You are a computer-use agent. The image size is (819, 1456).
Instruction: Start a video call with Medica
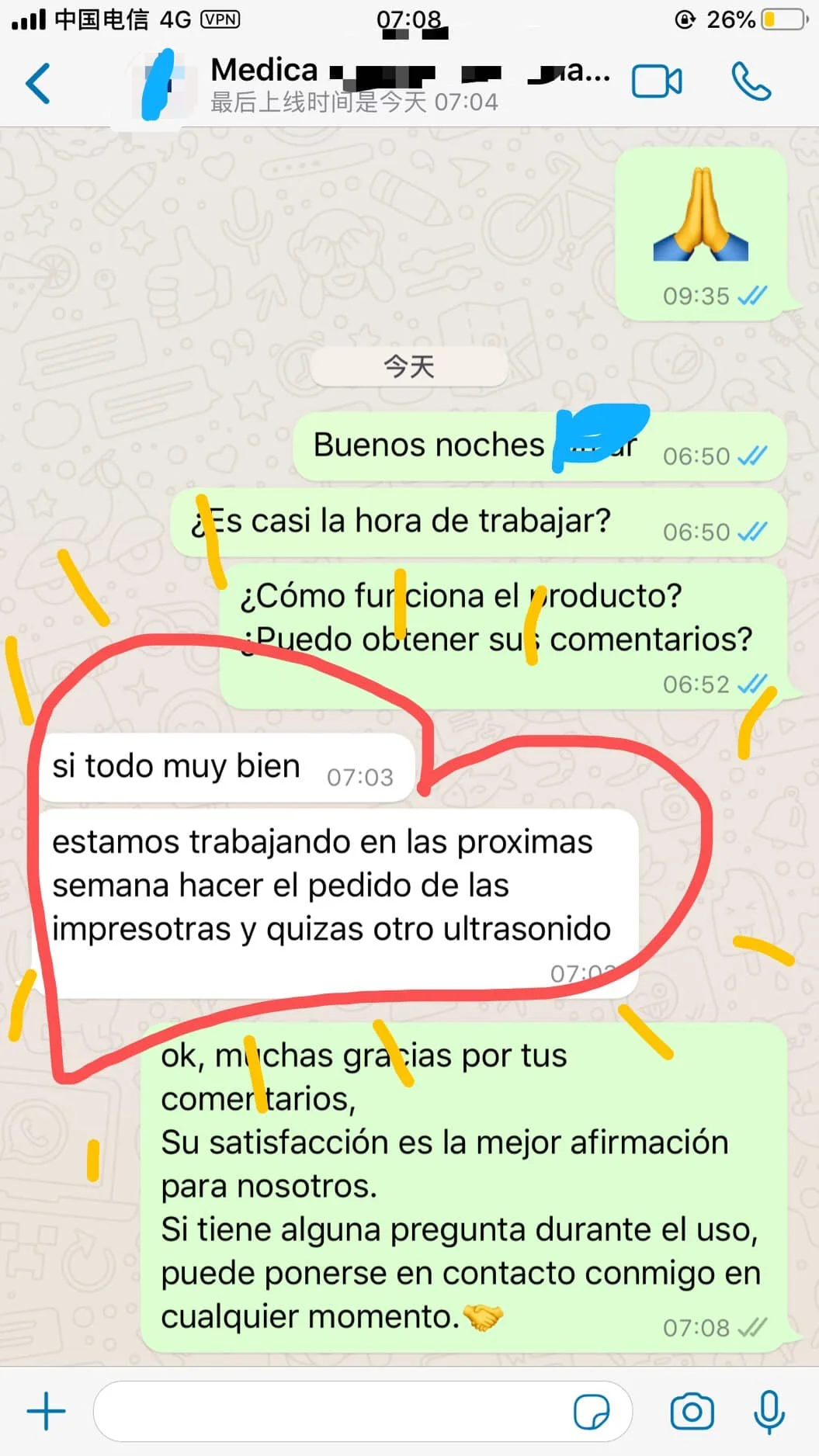[657, 81]
